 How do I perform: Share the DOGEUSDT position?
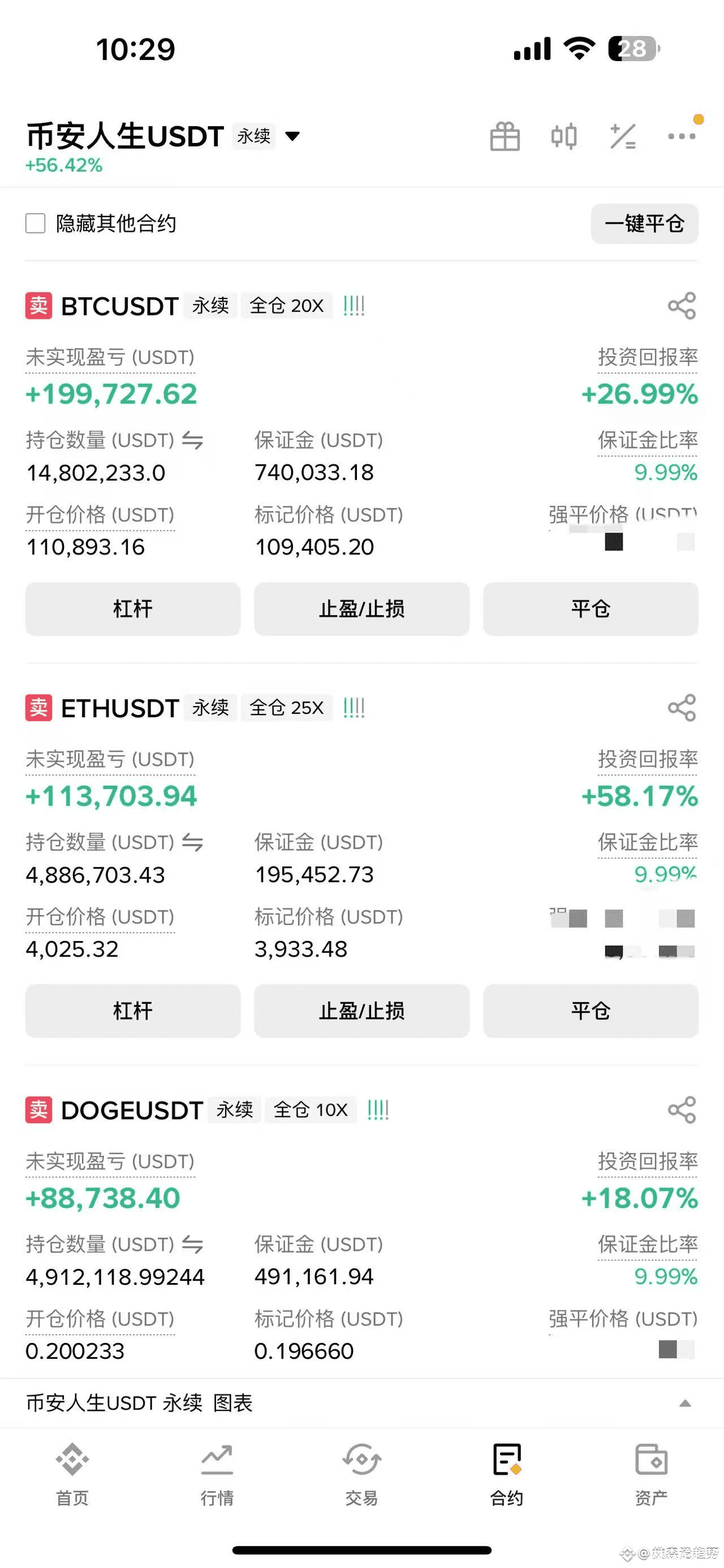tap(682, 1110)
